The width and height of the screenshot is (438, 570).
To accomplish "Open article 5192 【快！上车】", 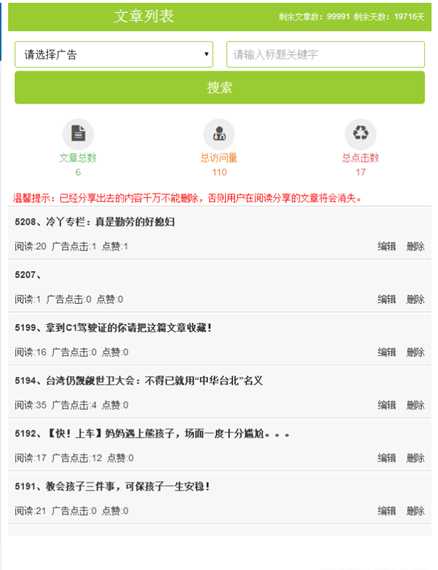I will click(152, 433).
